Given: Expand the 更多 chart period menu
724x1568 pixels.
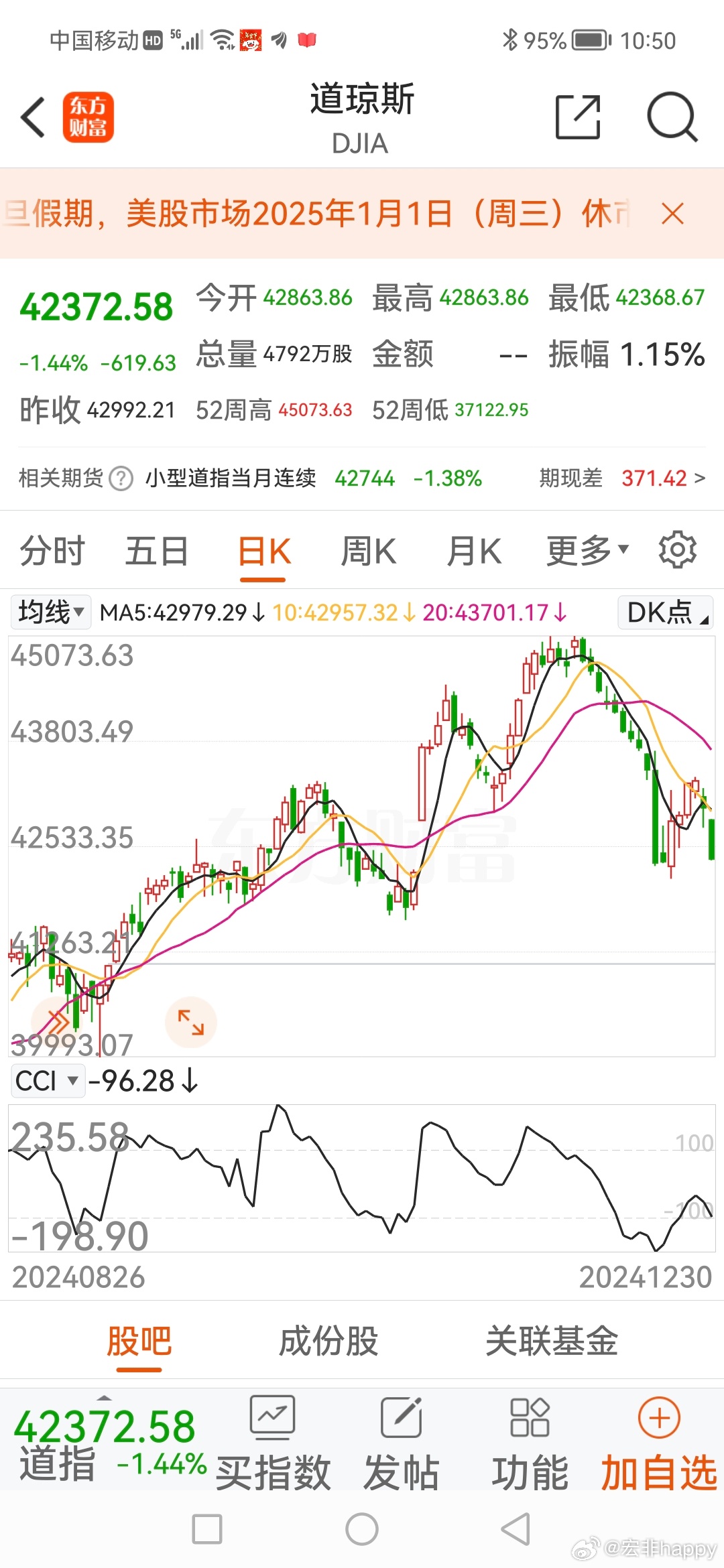Looking at the screenshot, I should (x=587, y=551).
